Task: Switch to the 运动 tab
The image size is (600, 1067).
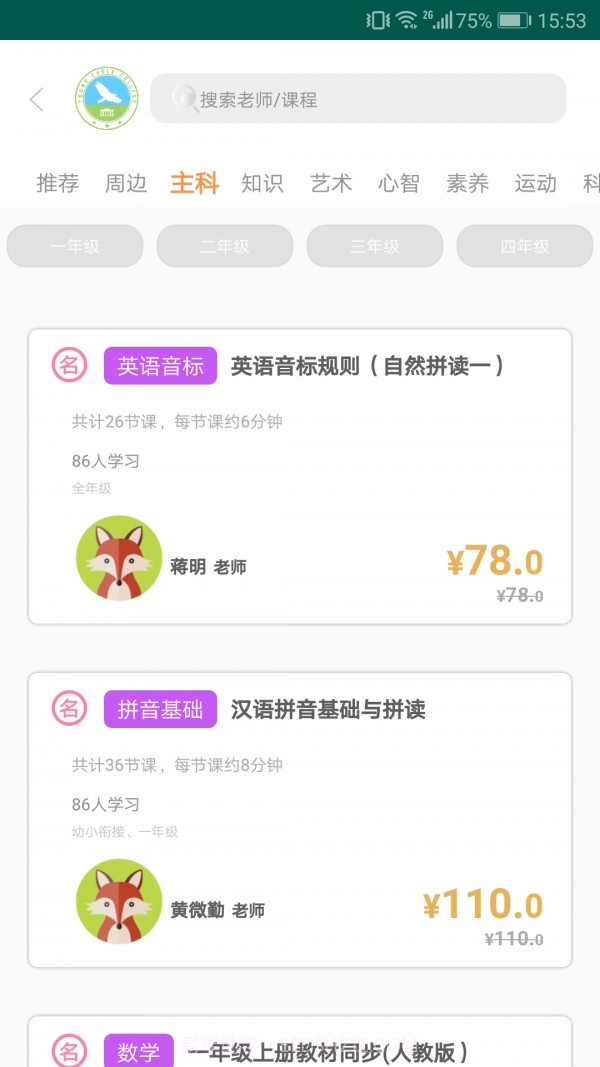Action: pyautogui.click(x=535, y=183)
